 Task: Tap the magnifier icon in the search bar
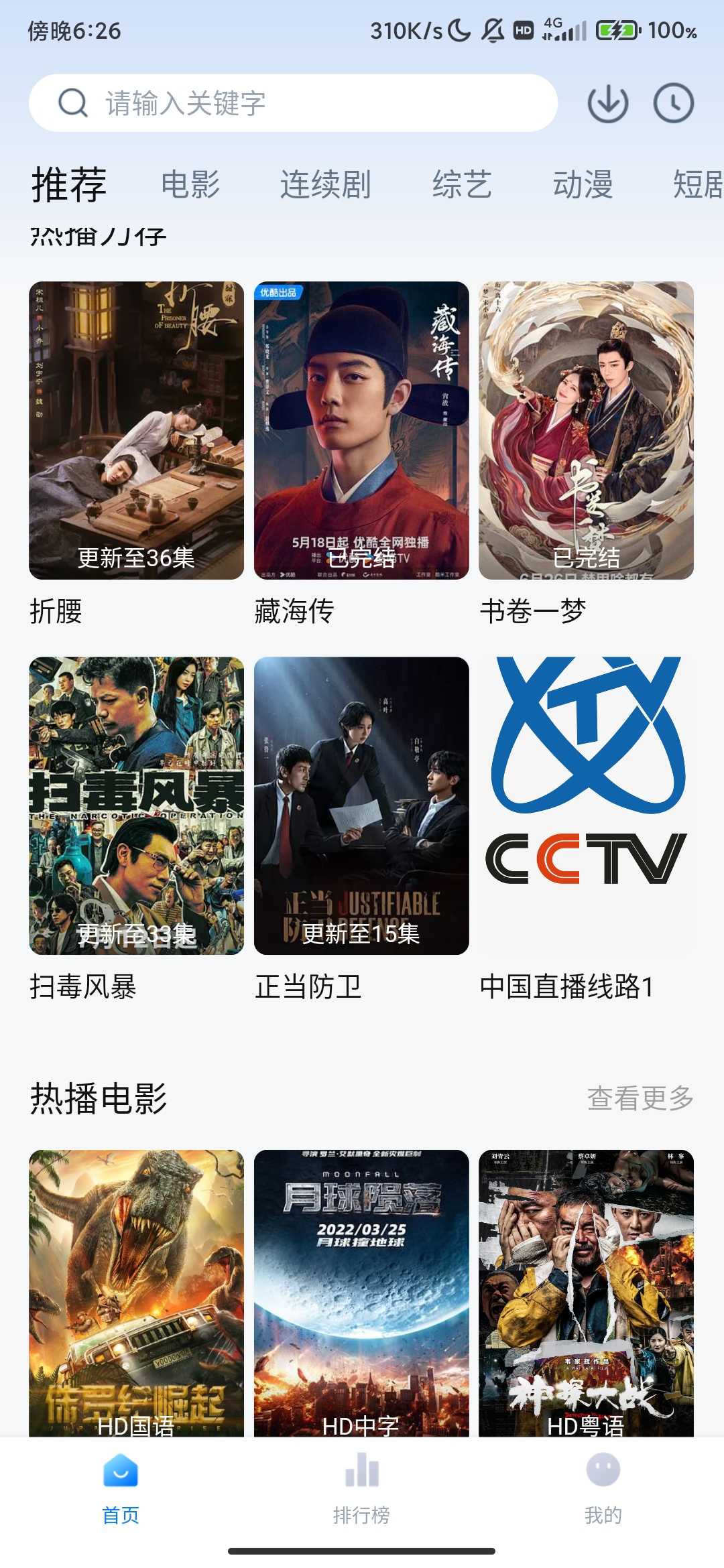72,103
